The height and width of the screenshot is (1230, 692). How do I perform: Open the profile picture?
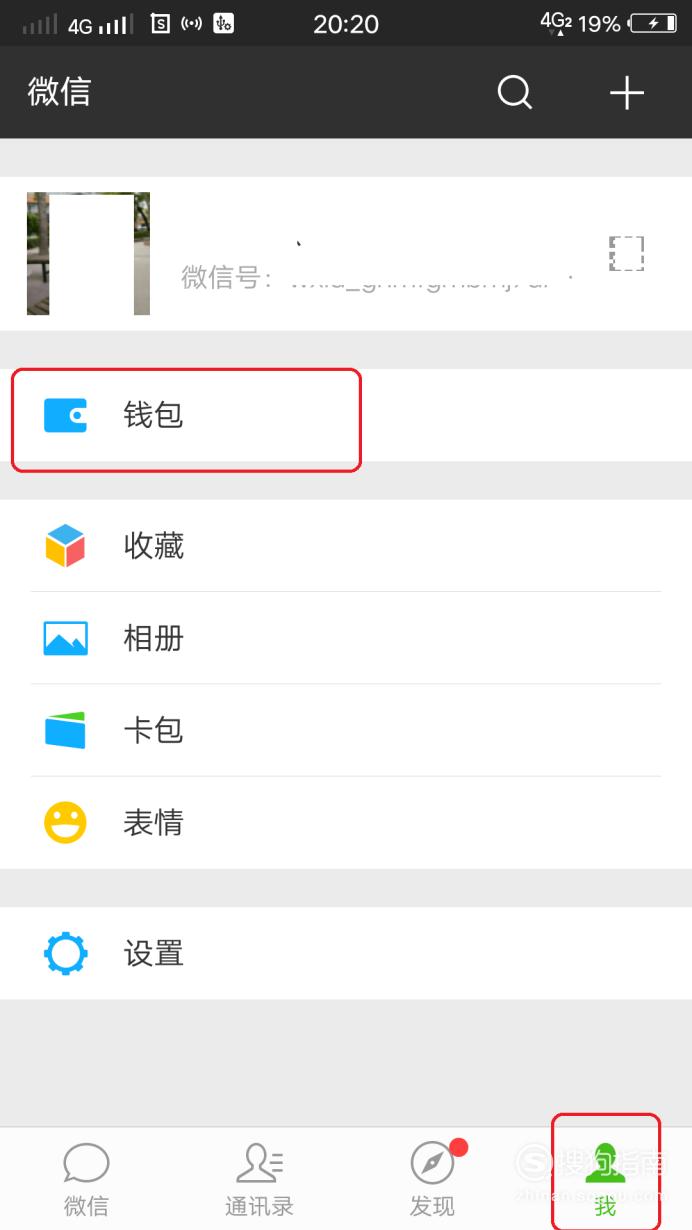tap(88, 254)
